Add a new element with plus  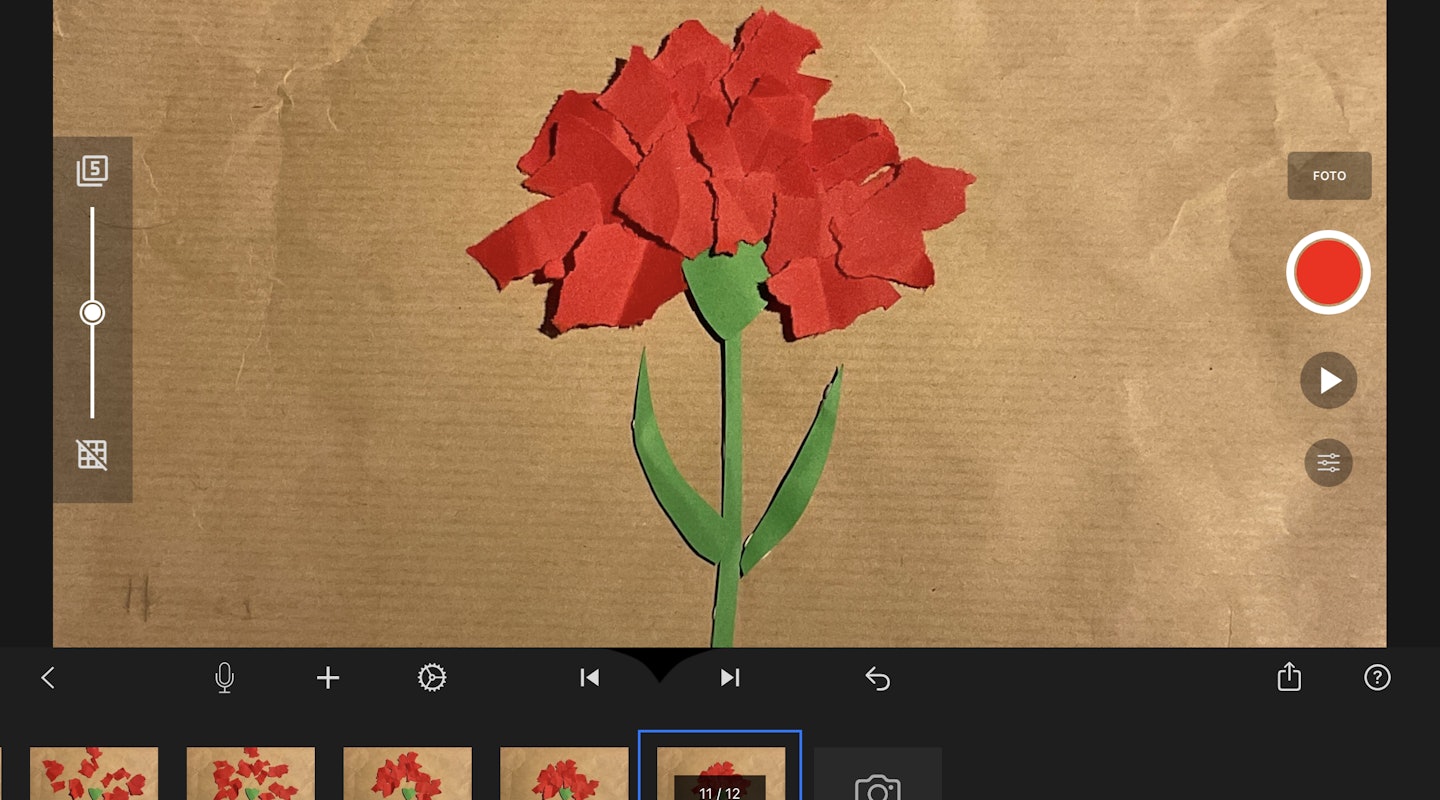pyautogui.click(x=328, y=678)
